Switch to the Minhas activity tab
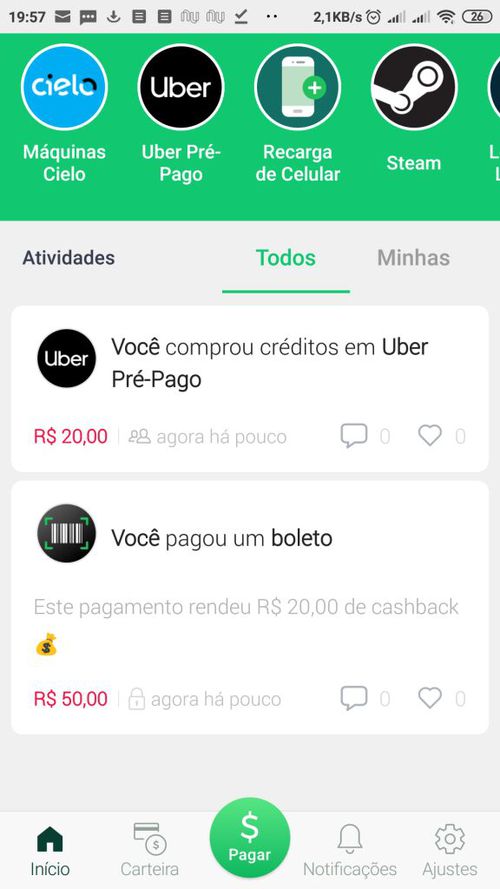Viewport: 500px width, 889px height. click(413, 258)
